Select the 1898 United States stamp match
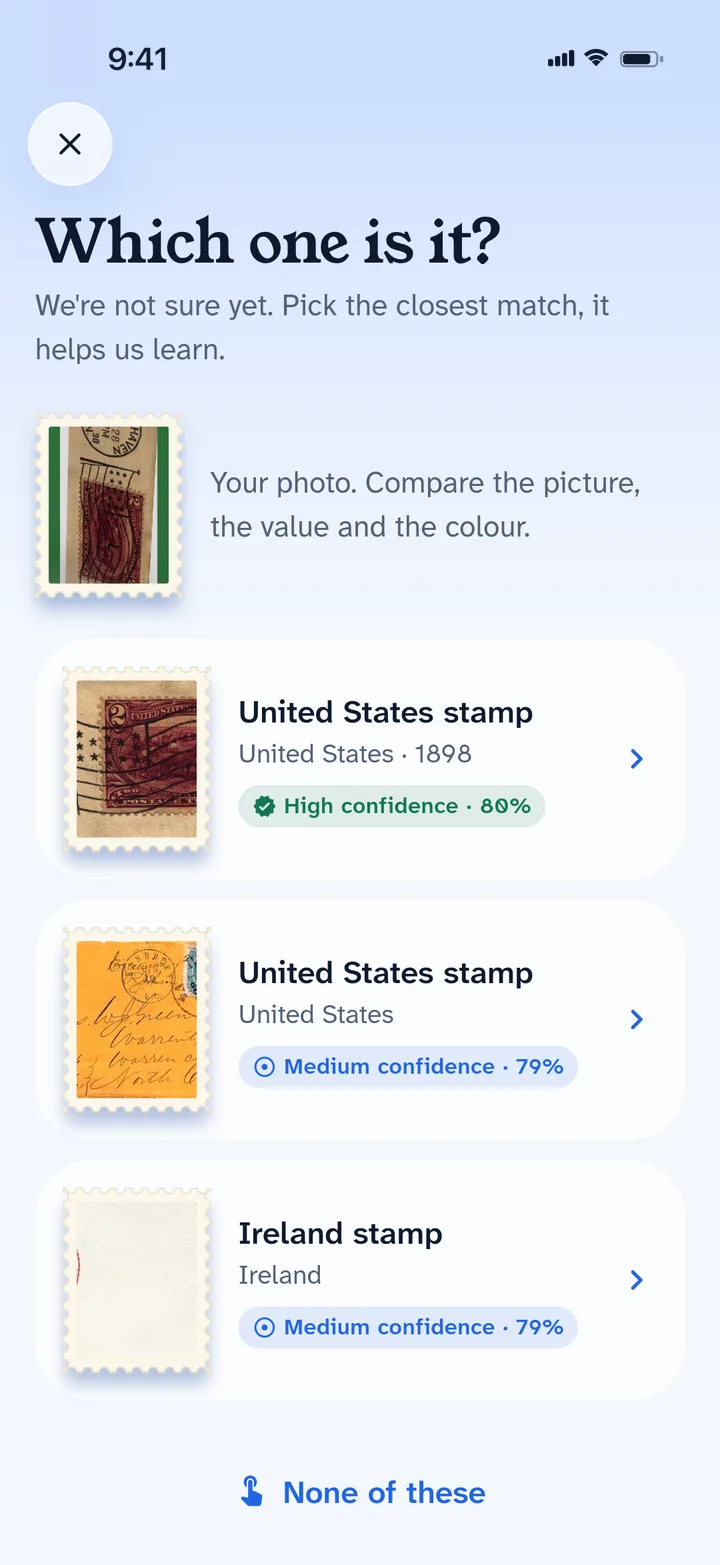Screen dimensions: 720x1565 pos(360,759)
